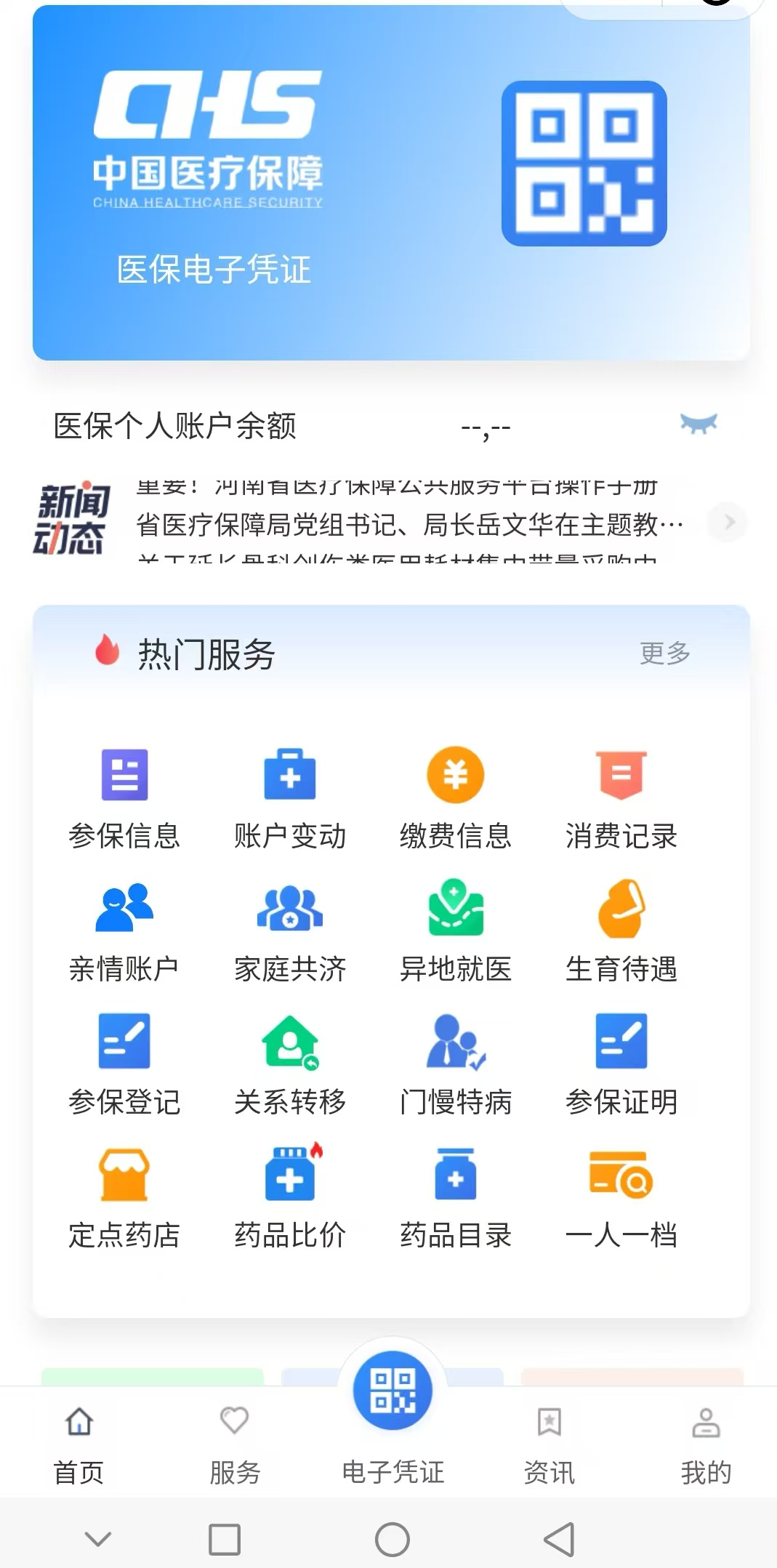Start 参保登记
Viewport: 777px width, 1568px height.
pyautogui.click(x=124, y=1065)
